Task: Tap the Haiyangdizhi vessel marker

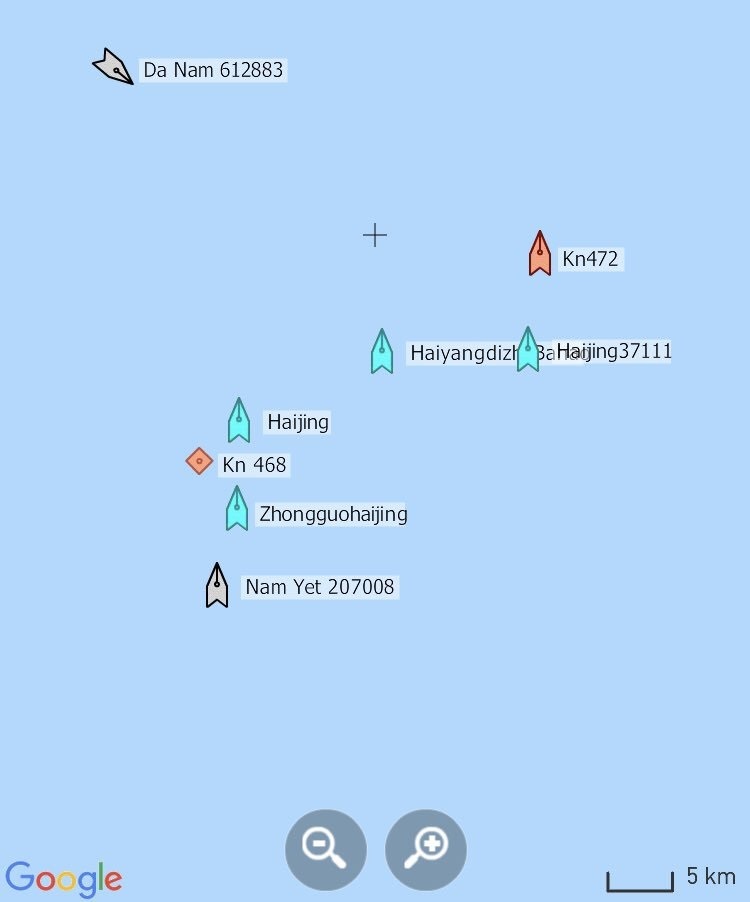Action: pyautogui.click(x=382, y=352)
